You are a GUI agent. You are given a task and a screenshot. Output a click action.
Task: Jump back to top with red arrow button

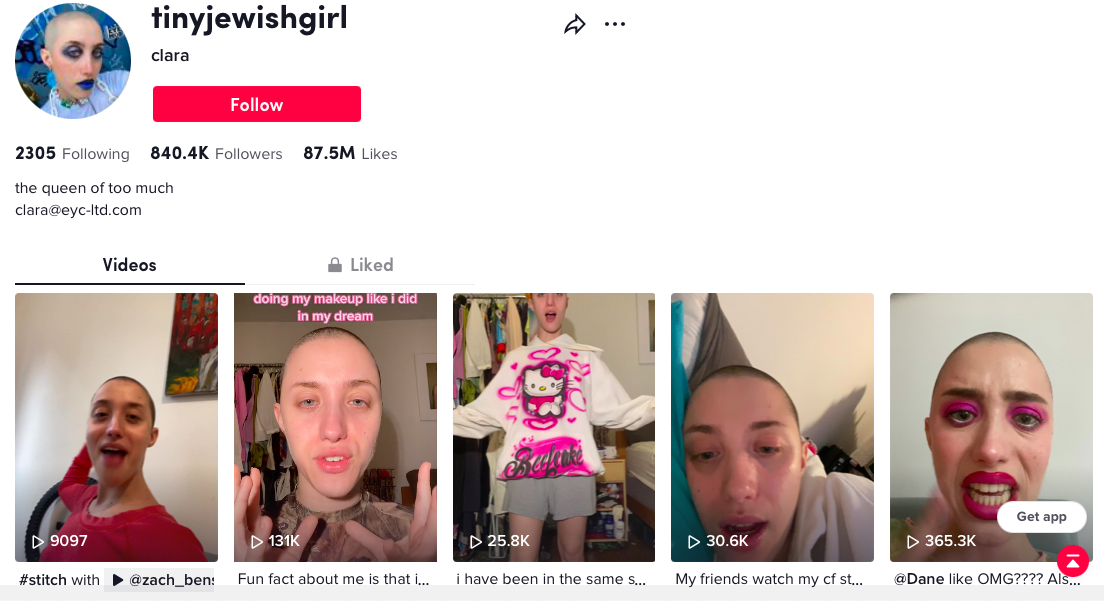pyautogui.click(x=1072, y=560)
